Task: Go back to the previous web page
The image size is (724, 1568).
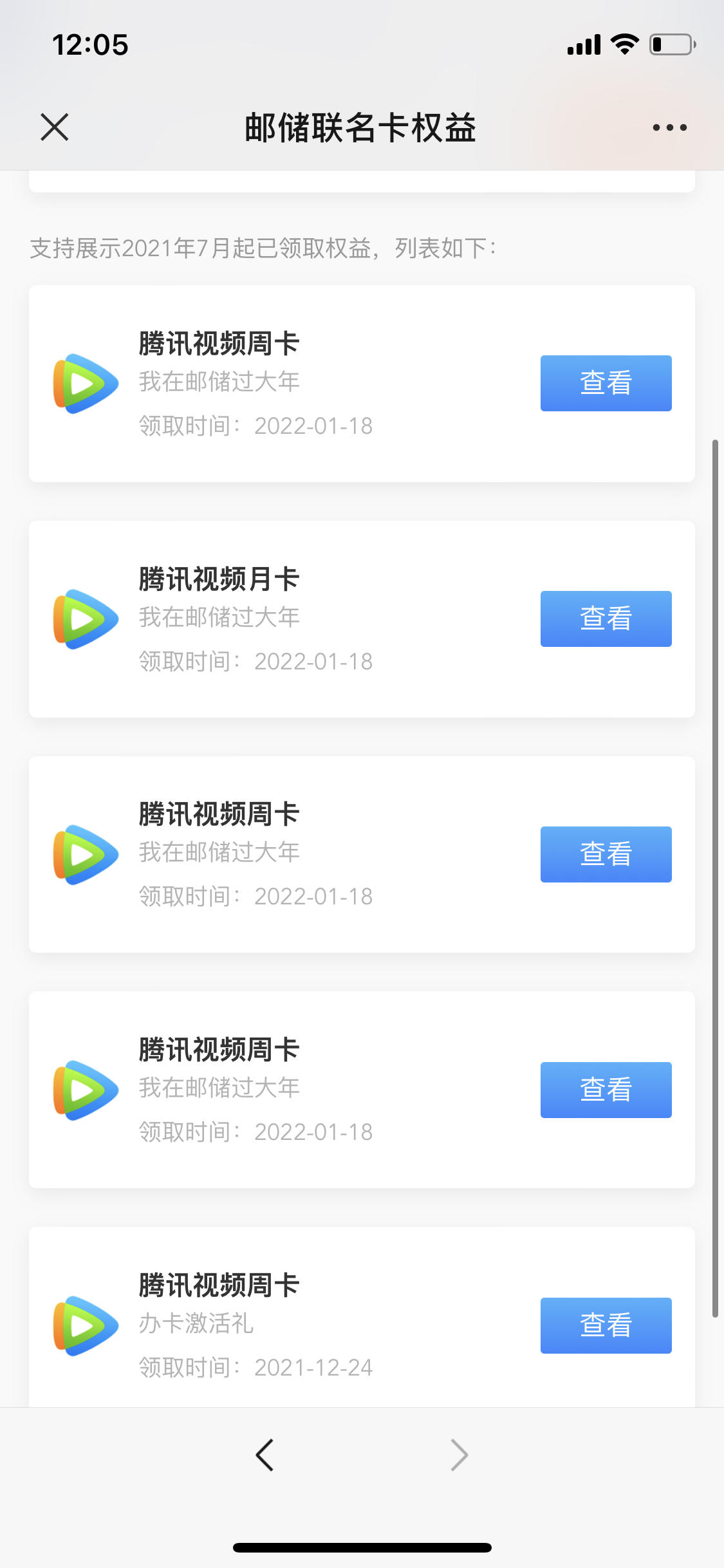Action: (x=265, y=1455)
